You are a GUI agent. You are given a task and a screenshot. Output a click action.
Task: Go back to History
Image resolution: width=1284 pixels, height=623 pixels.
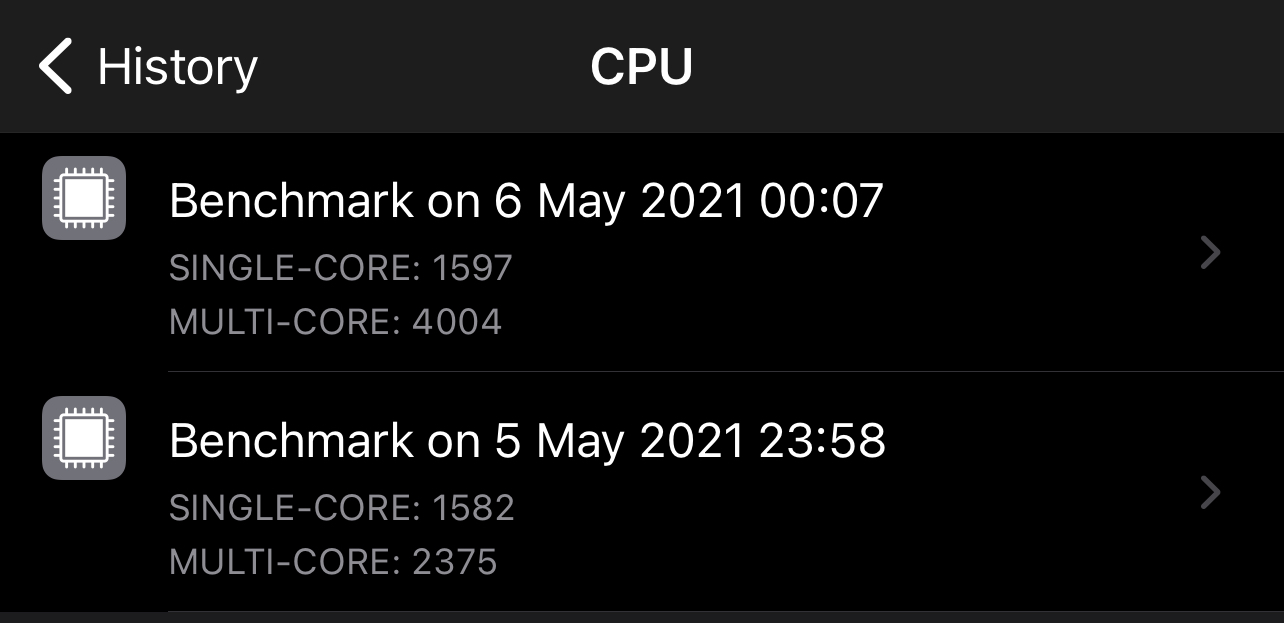[x=147, y=67]
